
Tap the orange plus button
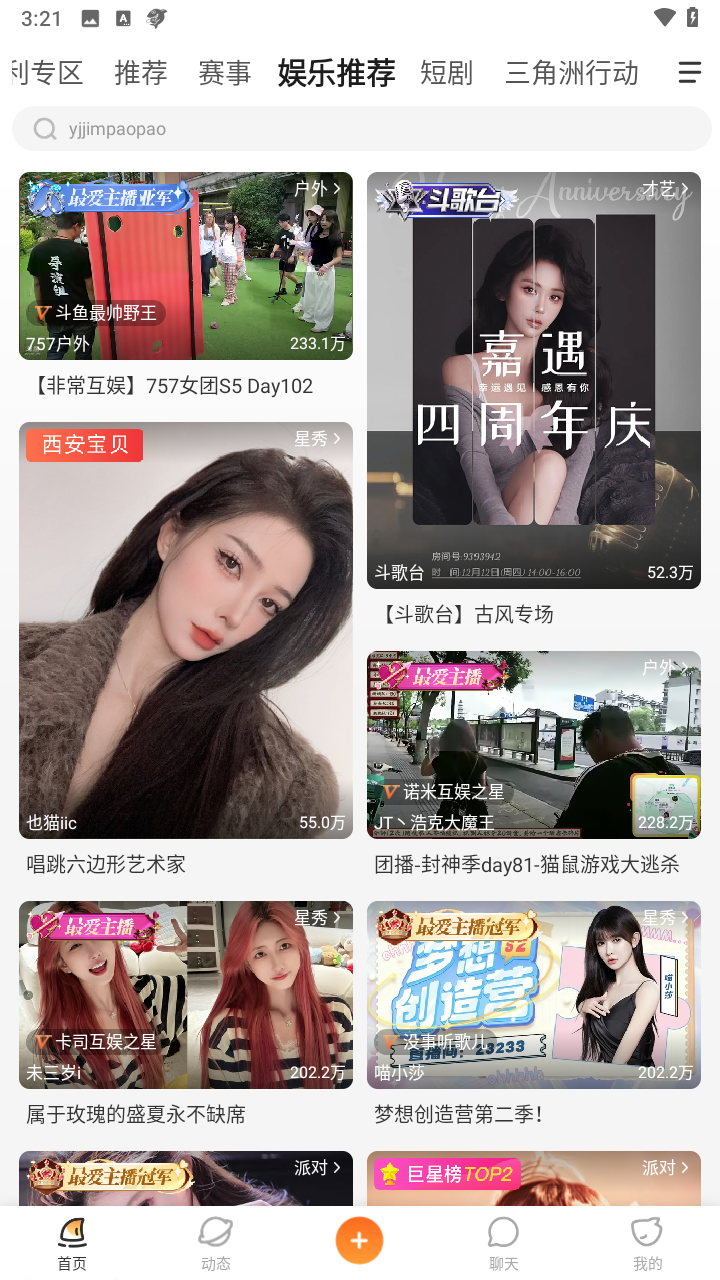pos(359,1241)
